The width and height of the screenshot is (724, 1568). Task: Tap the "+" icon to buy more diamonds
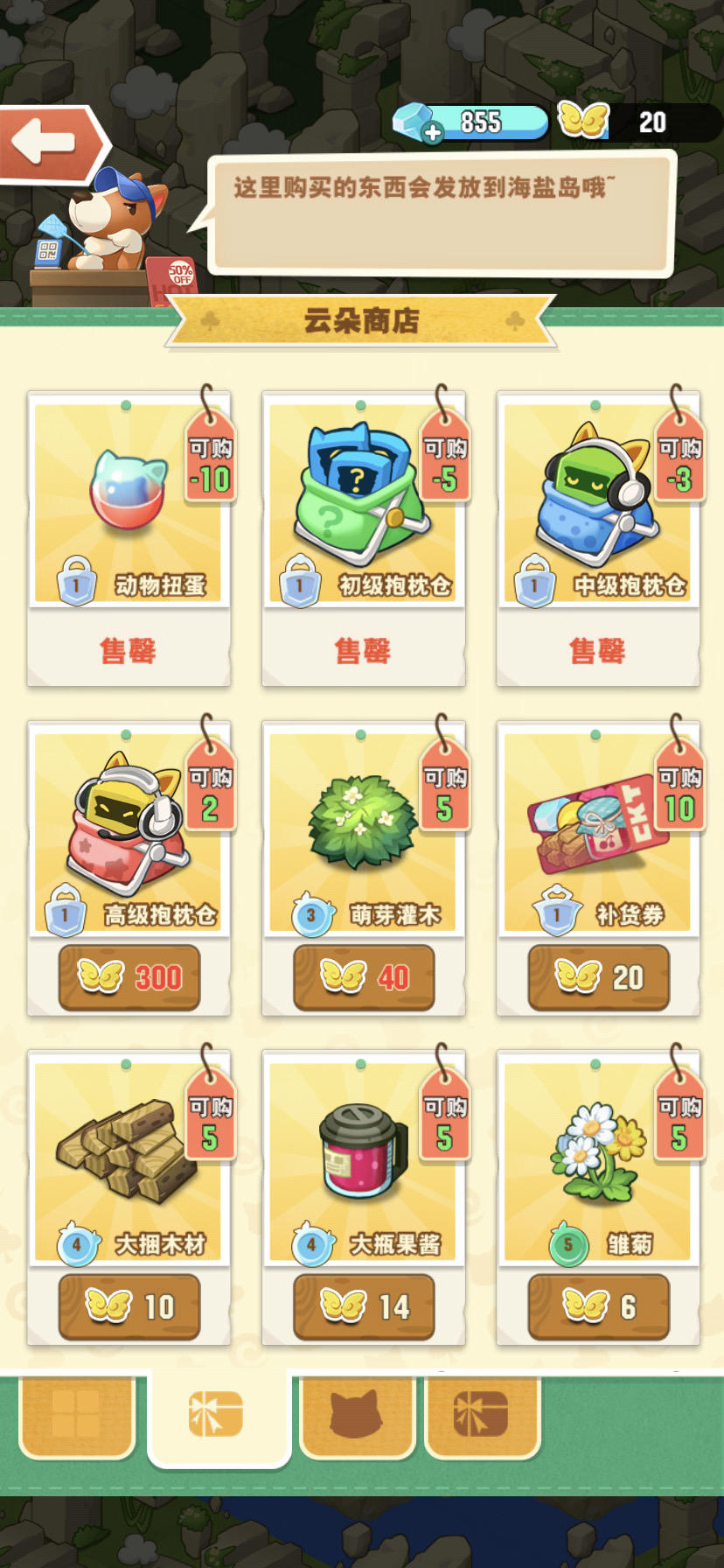tap(431, 133)
